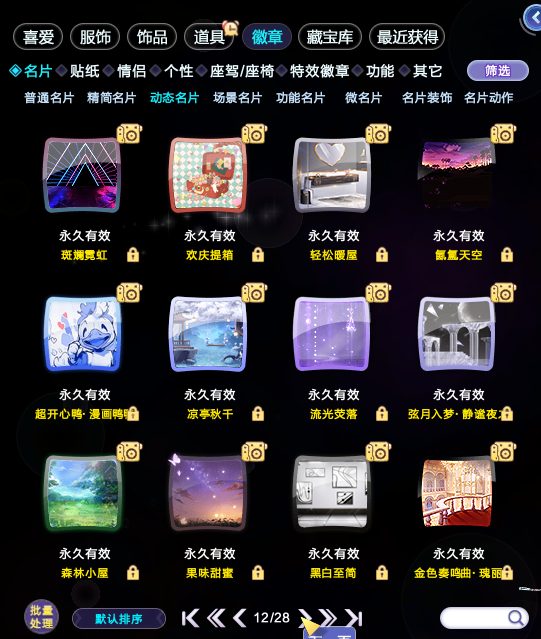The width and height of the screenshot is (541, 639).
Task: Open 批量处理 batch processing
Action: 41,617
